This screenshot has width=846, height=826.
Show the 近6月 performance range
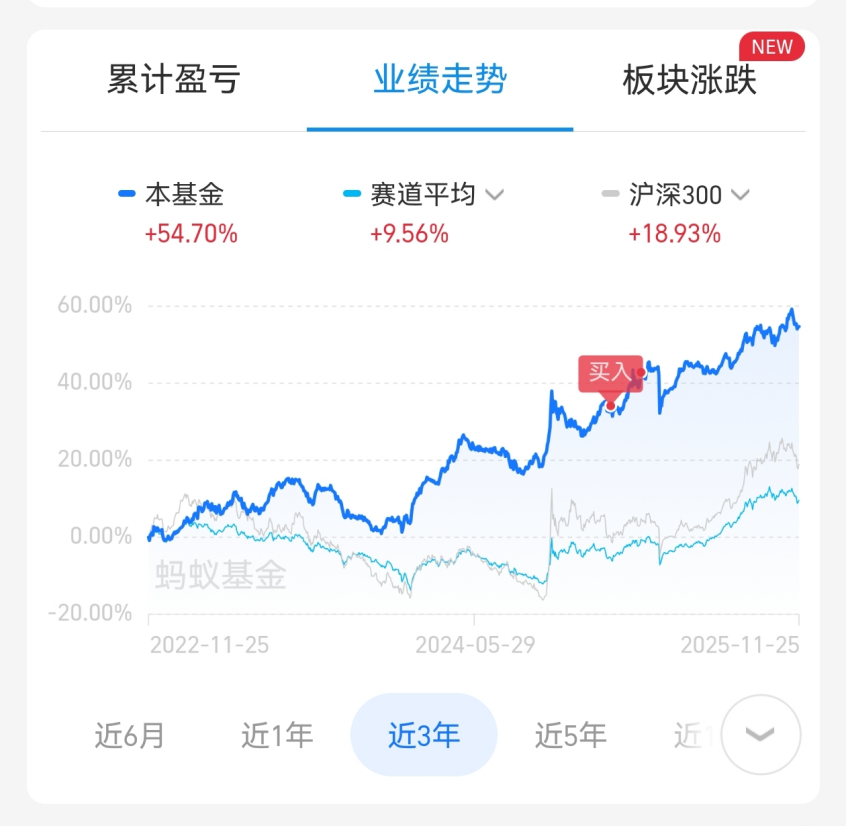(x=130, y=736)
